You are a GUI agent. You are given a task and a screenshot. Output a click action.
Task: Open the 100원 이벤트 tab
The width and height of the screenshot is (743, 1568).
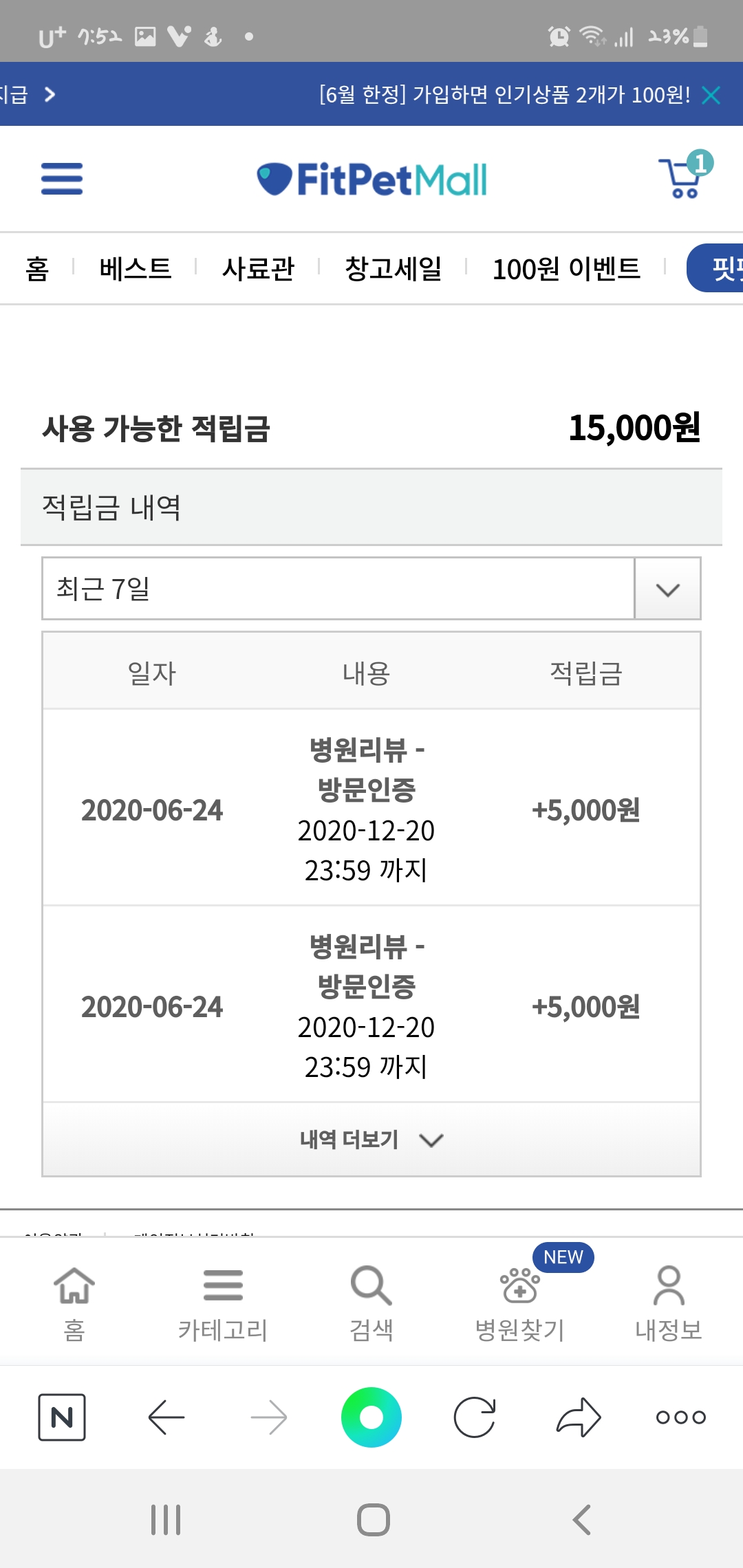[x=566, y=268]
